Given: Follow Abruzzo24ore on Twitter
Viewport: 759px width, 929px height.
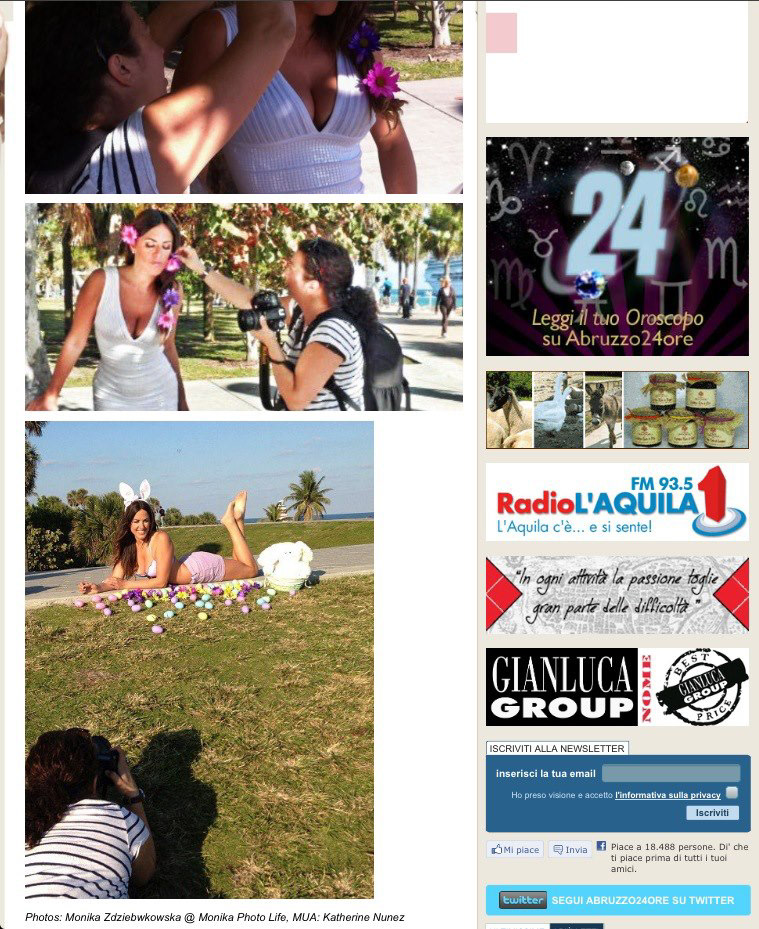Looking at the screenshot, I should [x=617, y=900].
